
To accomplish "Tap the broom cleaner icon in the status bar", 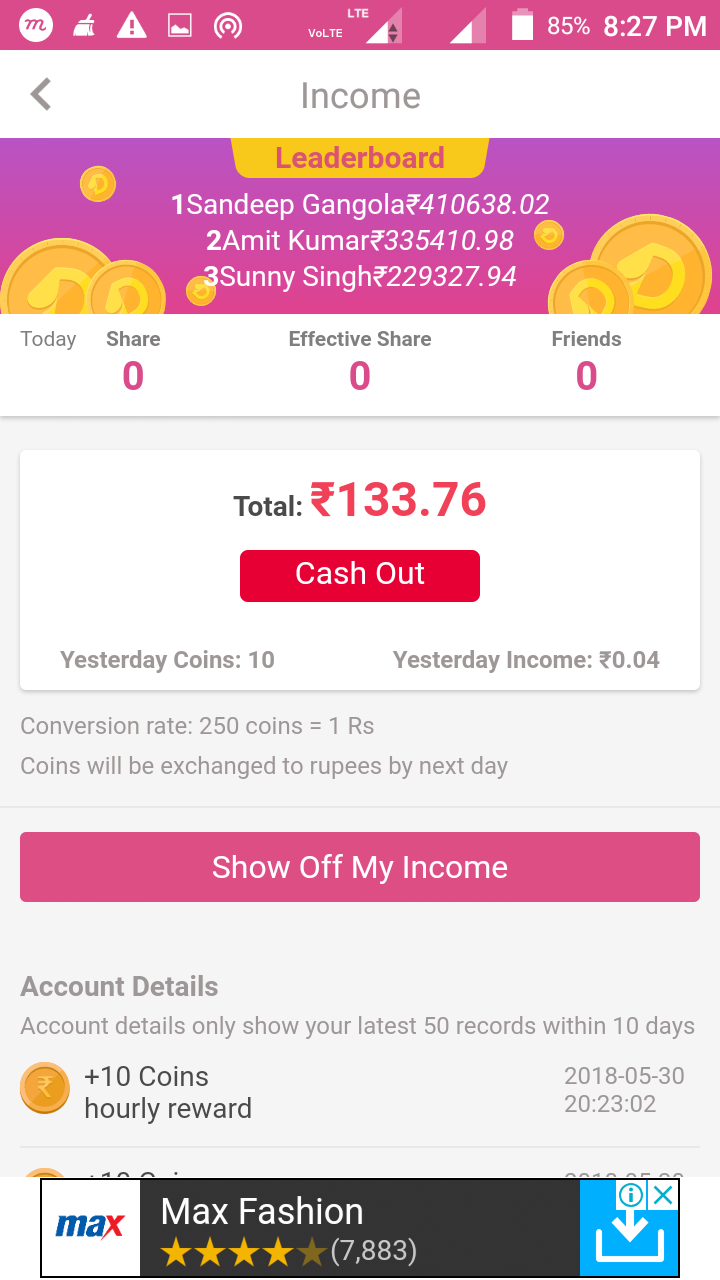I will click(84, 25).
